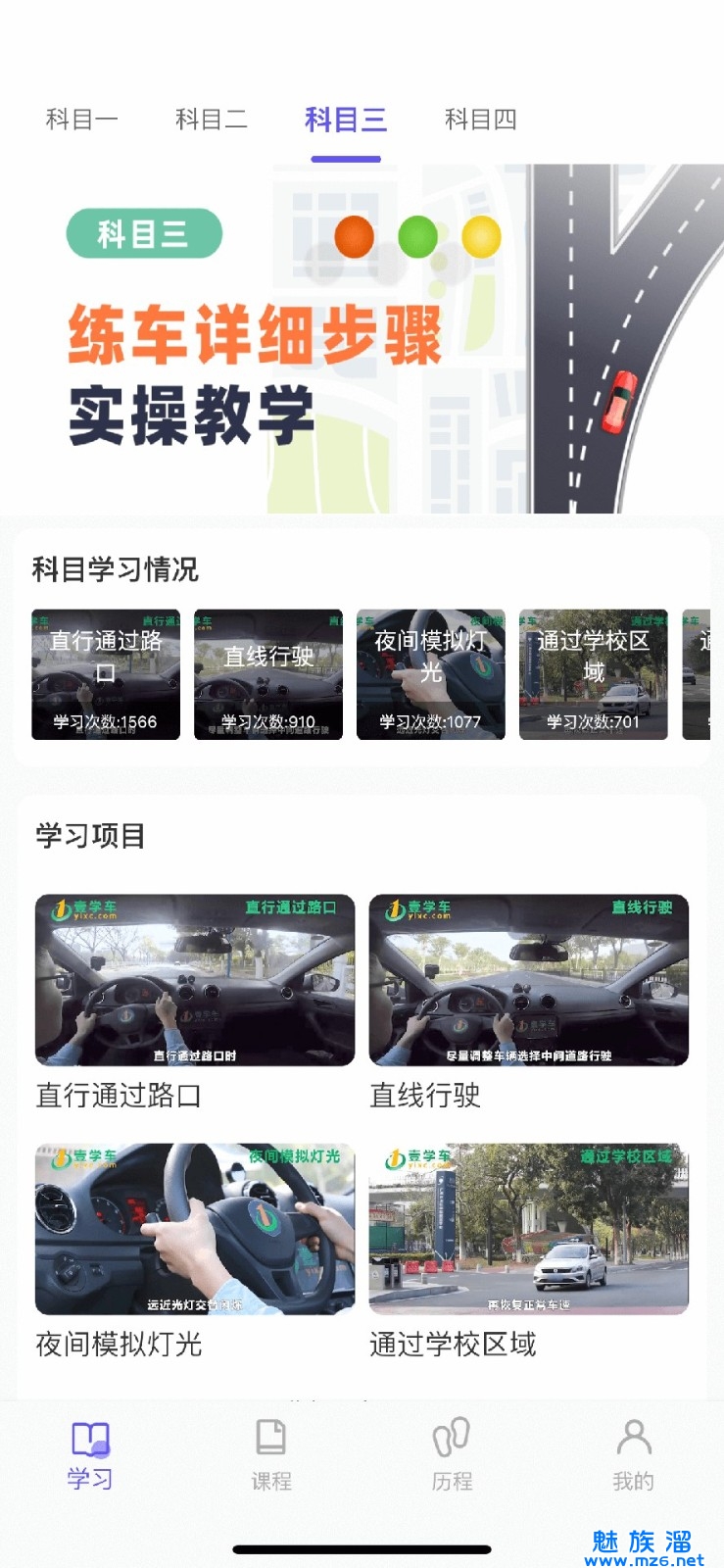Play 直线行驶 video under 学习项目

point(529,980)
